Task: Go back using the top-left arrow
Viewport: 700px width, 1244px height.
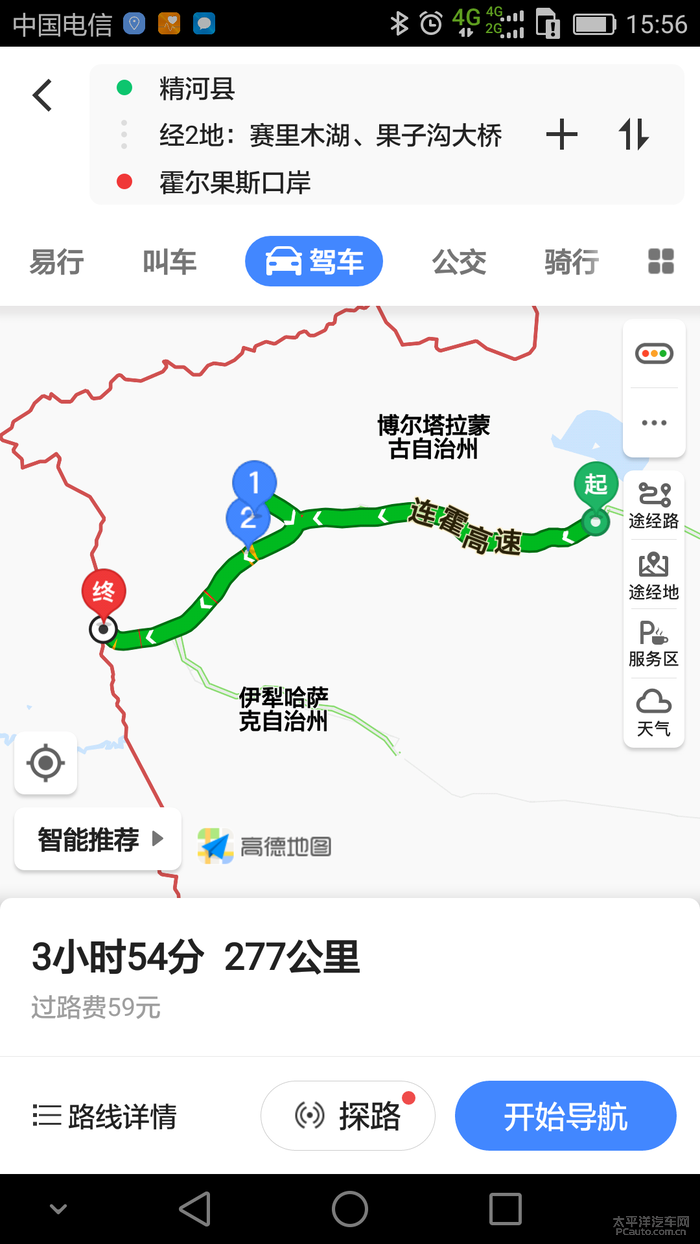Action: pos(42,95)
